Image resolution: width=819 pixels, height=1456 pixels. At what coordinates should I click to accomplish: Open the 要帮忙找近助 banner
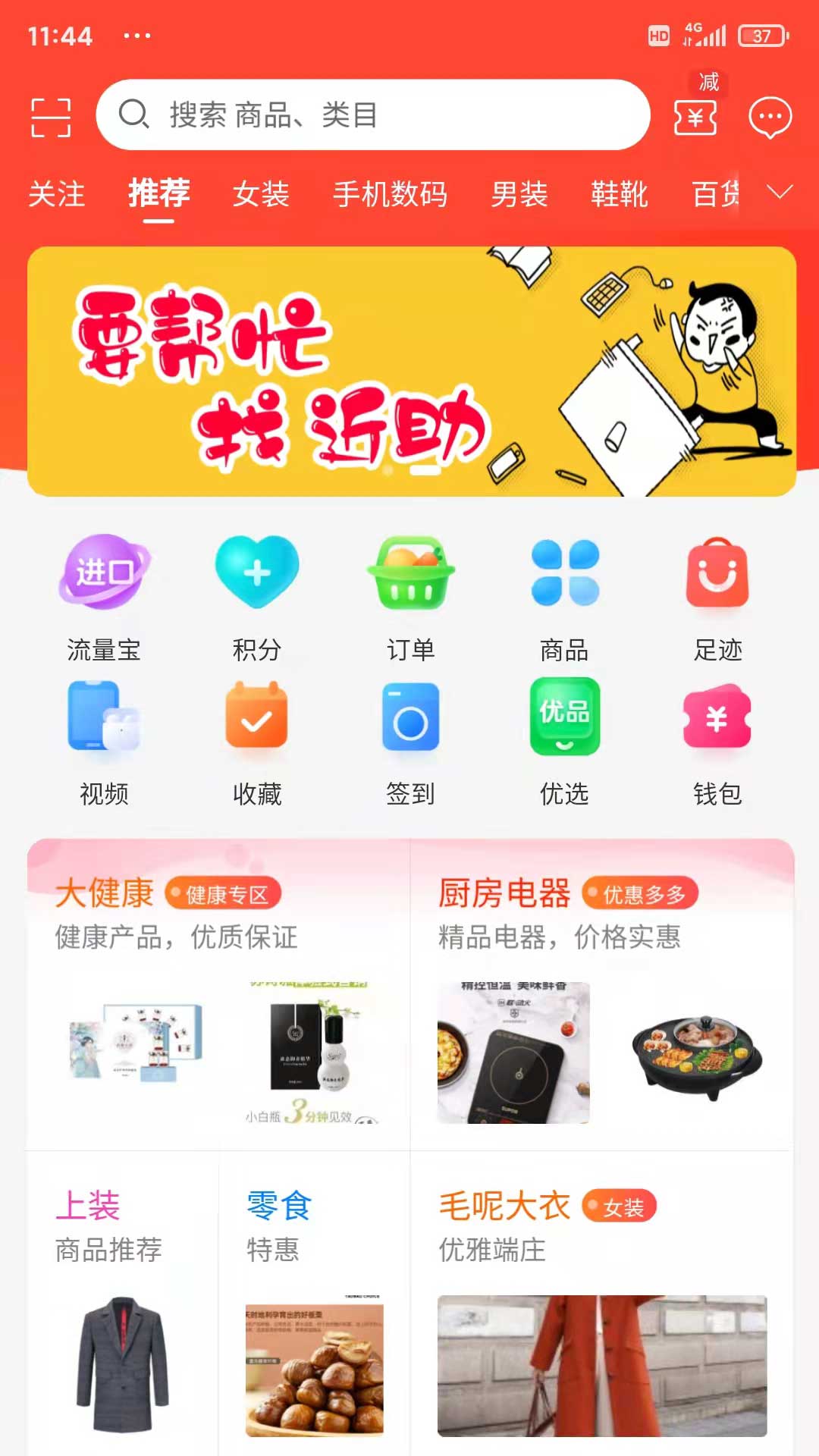(412, 372)
